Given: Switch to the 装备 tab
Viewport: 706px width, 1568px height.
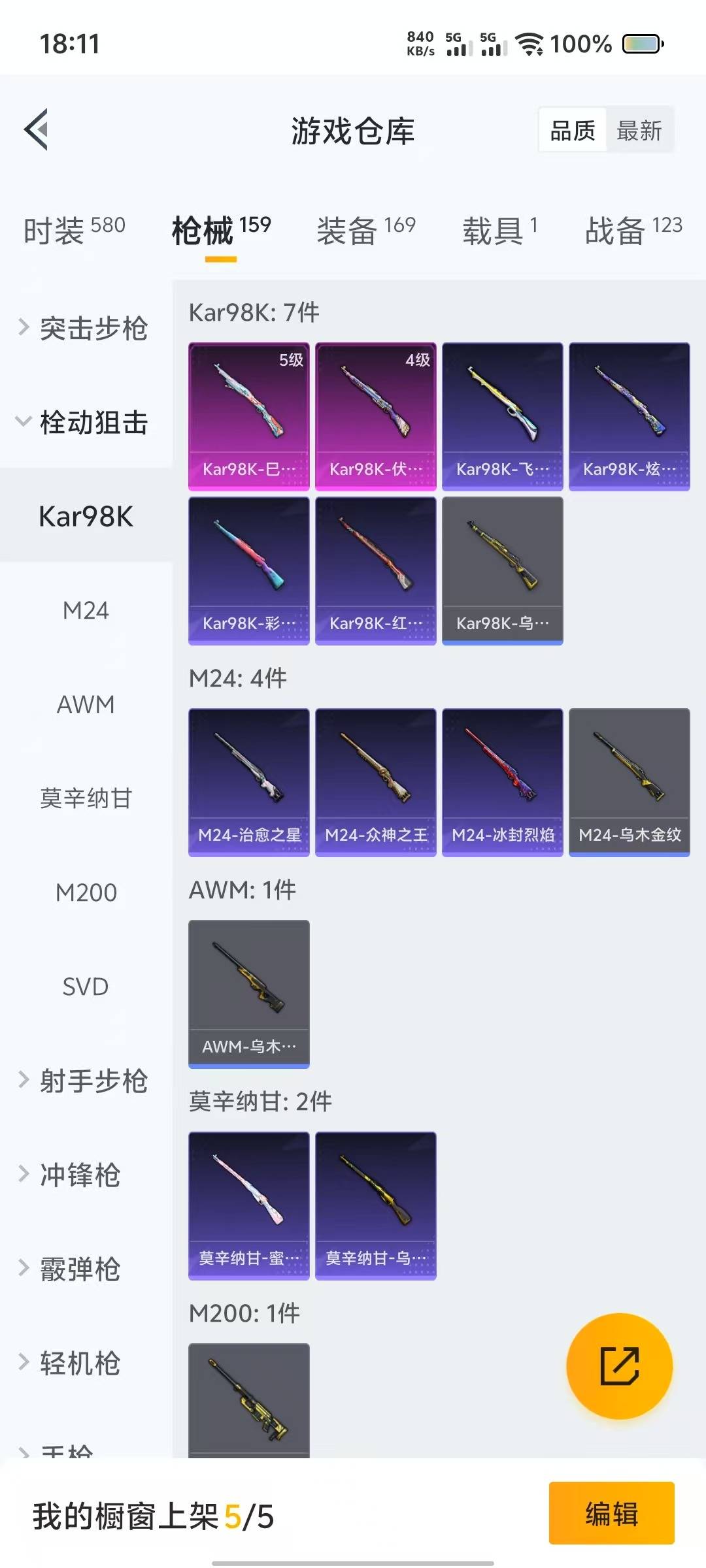Looking at the screenshot, I should (x=365, y=230).
